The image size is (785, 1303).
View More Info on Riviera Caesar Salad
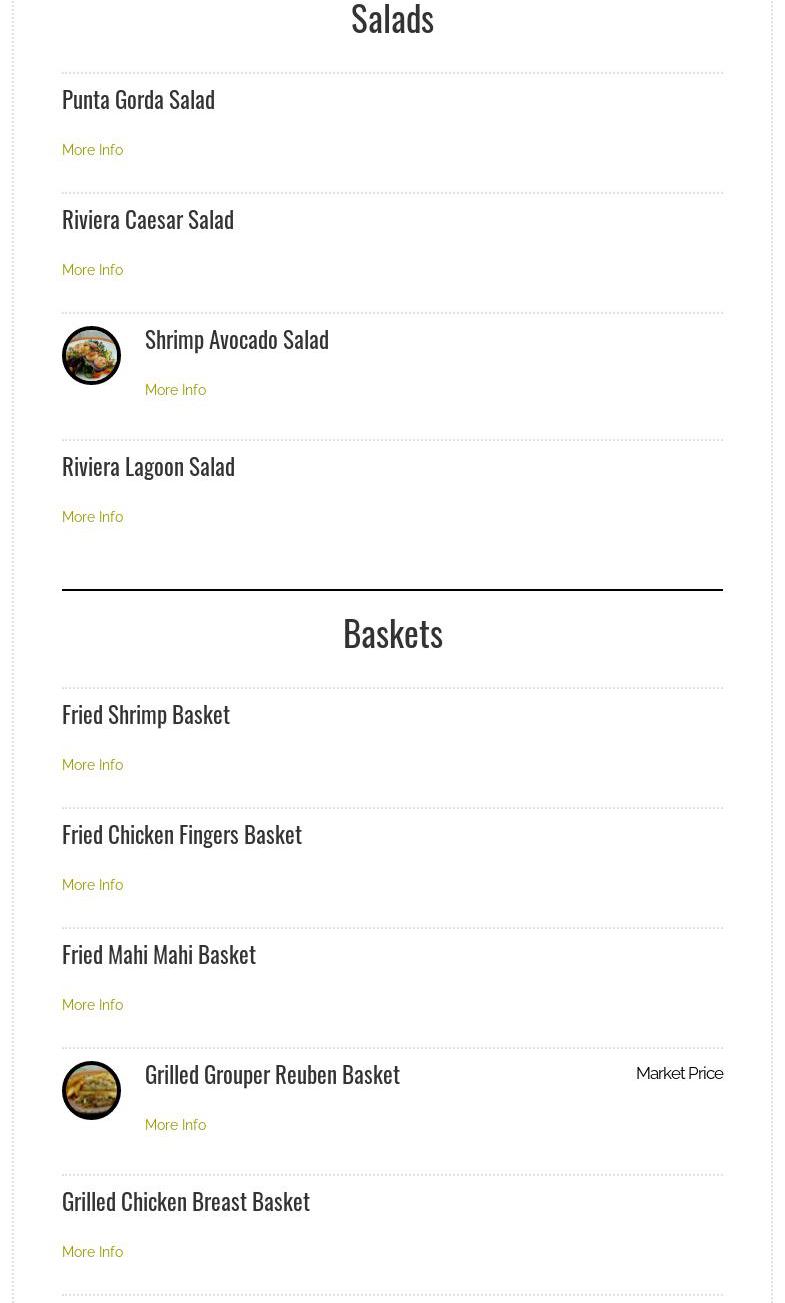(92, 270)
